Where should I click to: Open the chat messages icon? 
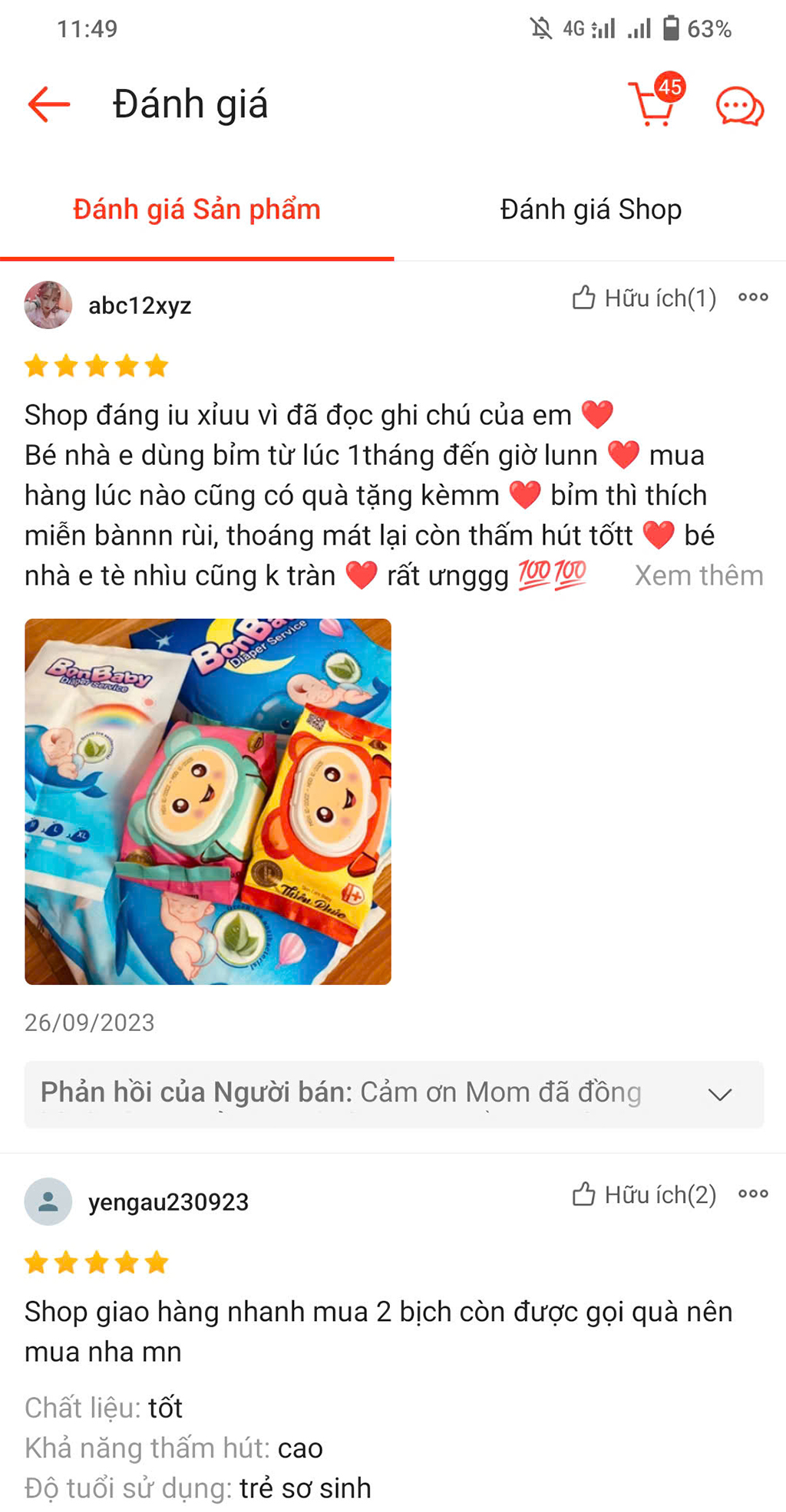[739, 106]
